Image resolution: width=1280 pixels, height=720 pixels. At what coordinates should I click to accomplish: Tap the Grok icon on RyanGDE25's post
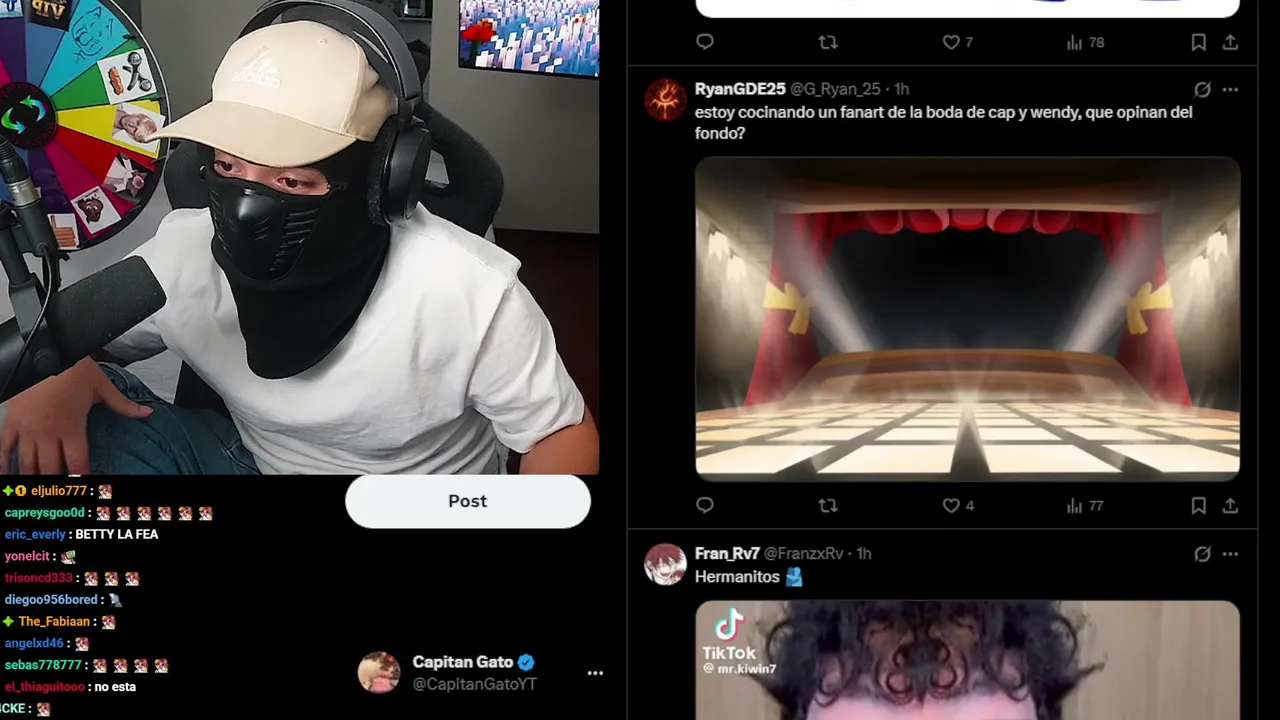1202,89
